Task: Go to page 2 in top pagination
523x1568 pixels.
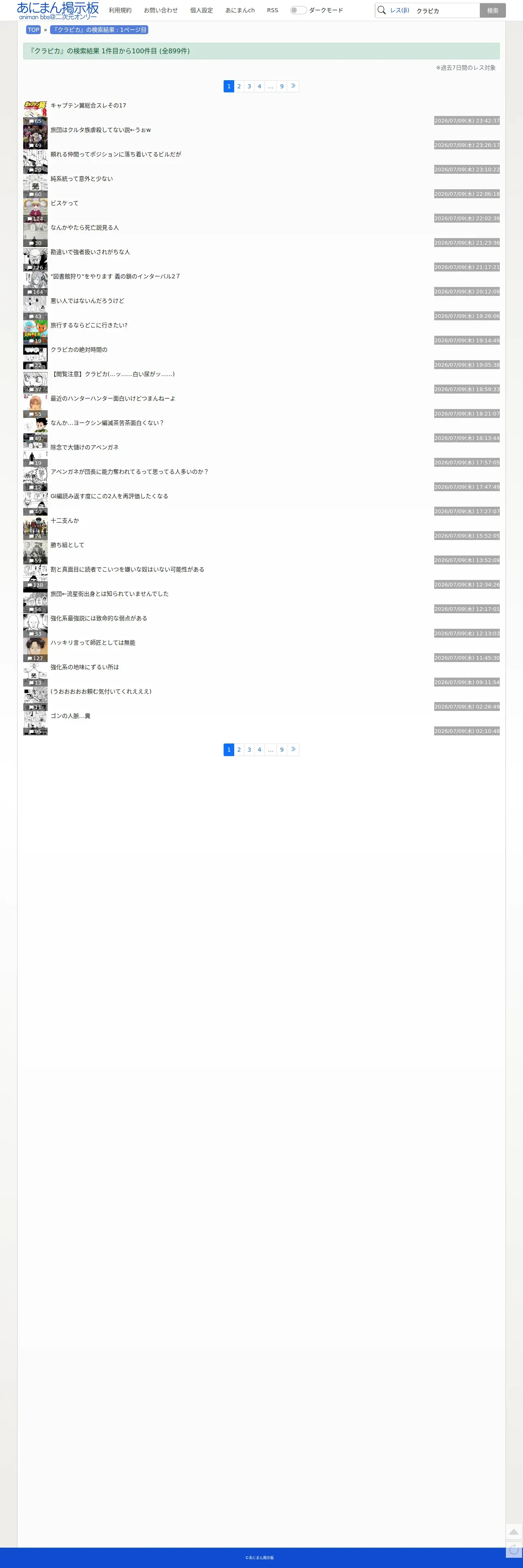Action: pyautogui.click(x=239, y=86)
